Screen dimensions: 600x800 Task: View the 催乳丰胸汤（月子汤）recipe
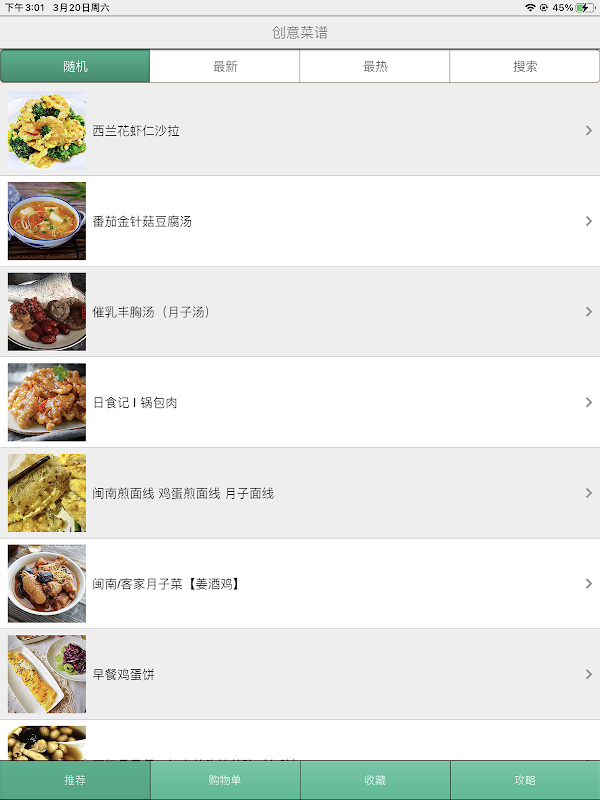tap(300, 312)
